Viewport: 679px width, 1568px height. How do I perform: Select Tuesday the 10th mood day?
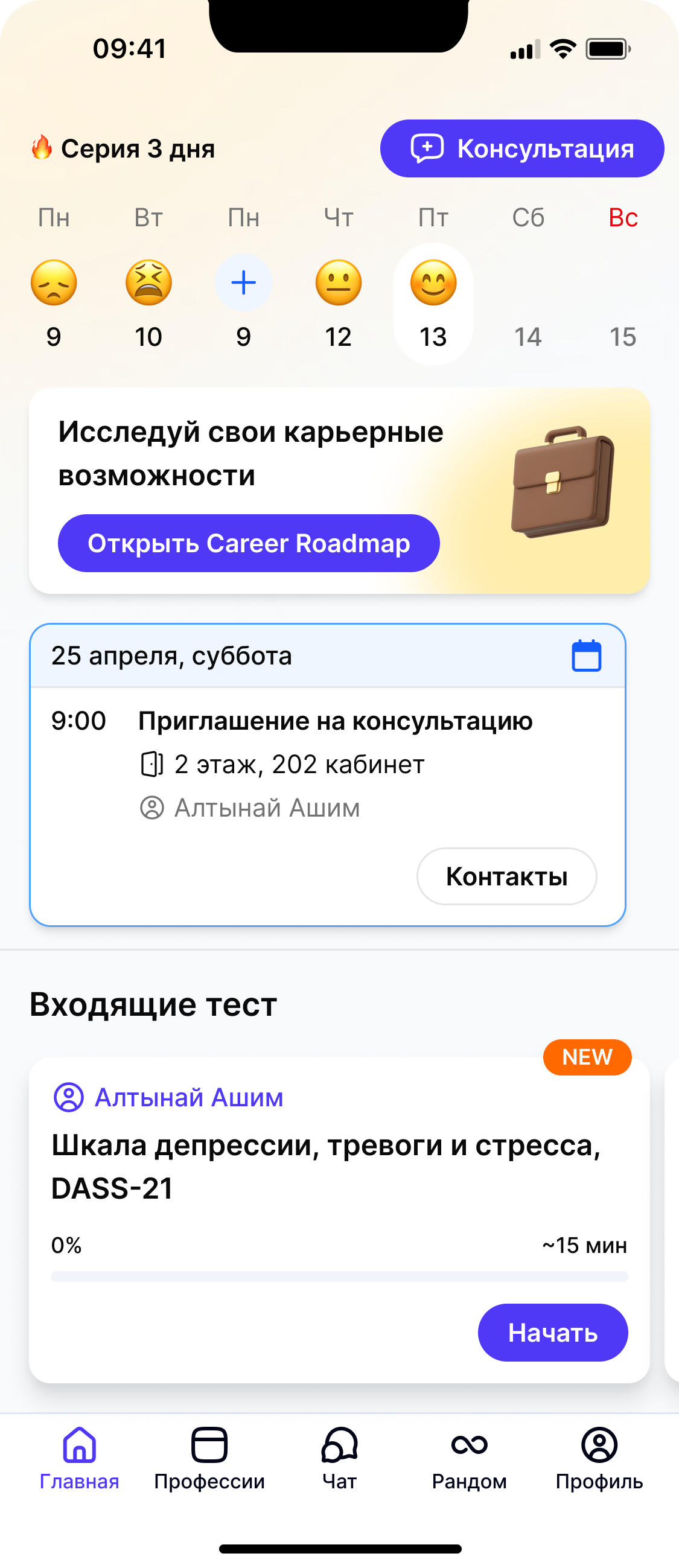(x=148, y=304)
